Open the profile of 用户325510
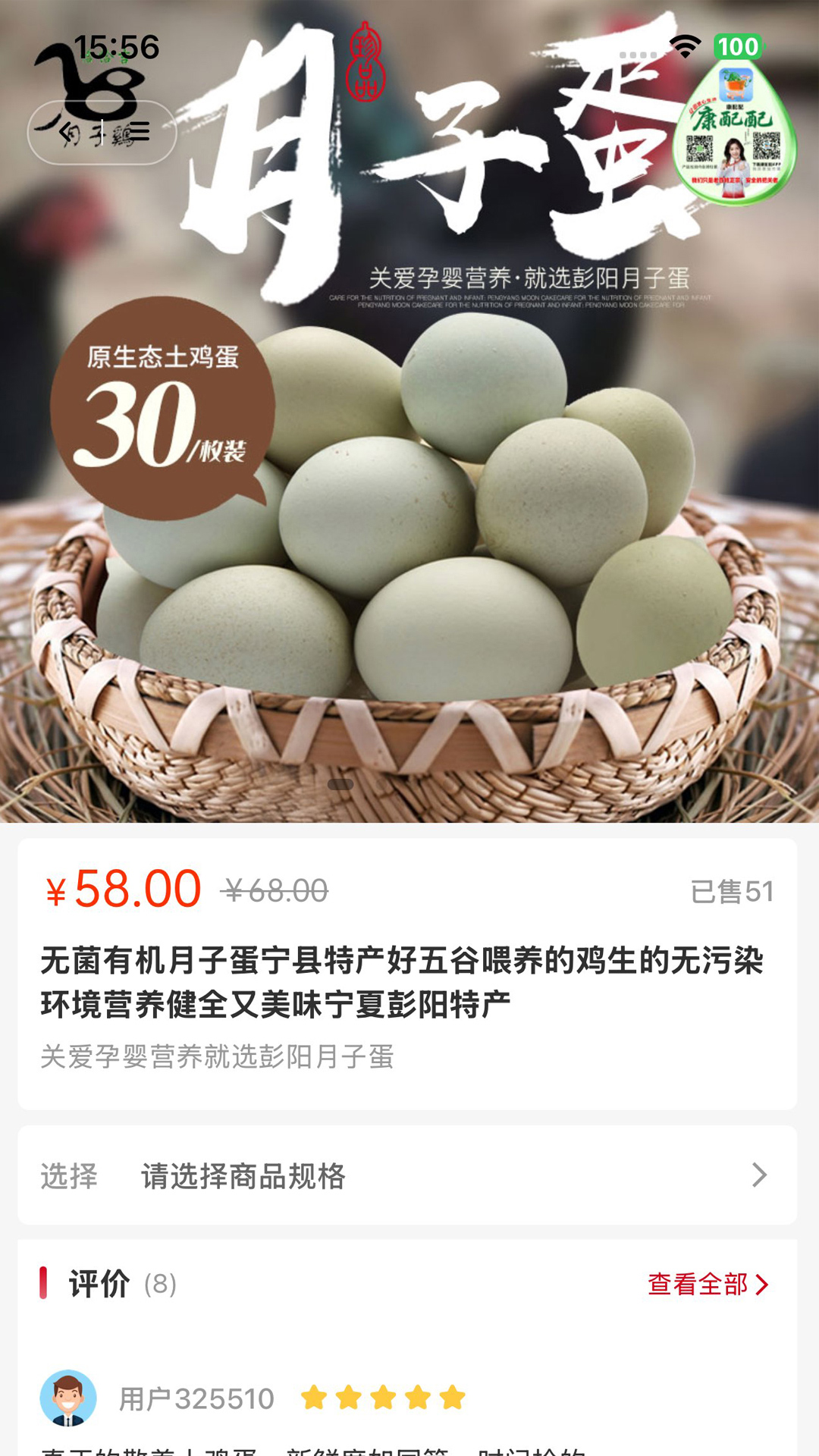 (x=68, y=1398)
